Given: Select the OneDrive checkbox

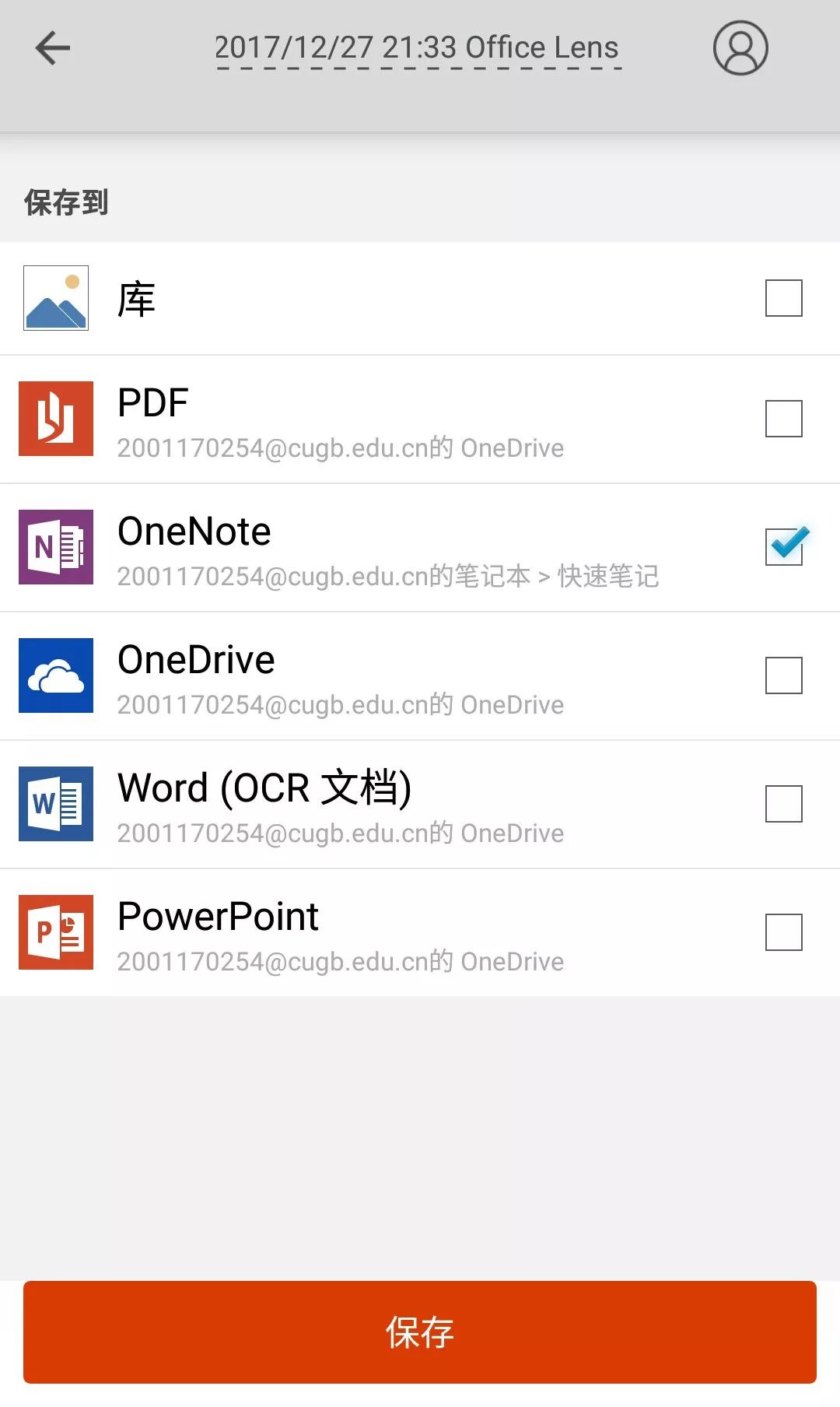Looking at the screenshot, I should [783, 675].
